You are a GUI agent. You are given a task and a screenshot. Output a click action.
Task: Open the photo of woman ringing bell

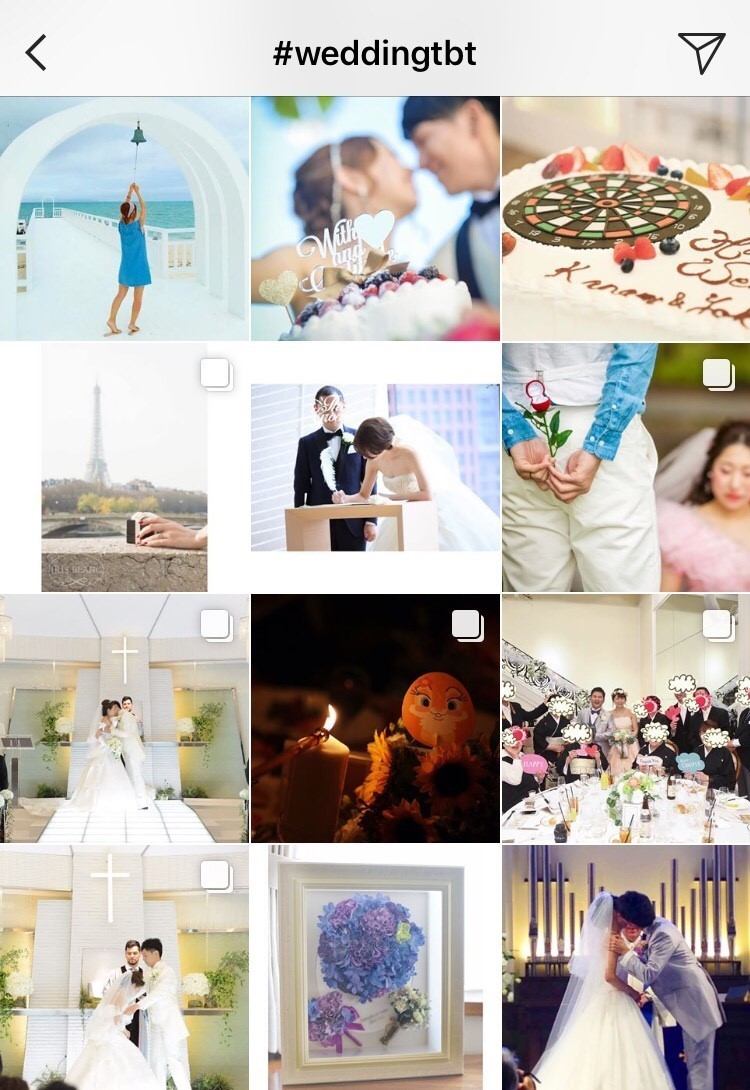click(x=124, y=218)
